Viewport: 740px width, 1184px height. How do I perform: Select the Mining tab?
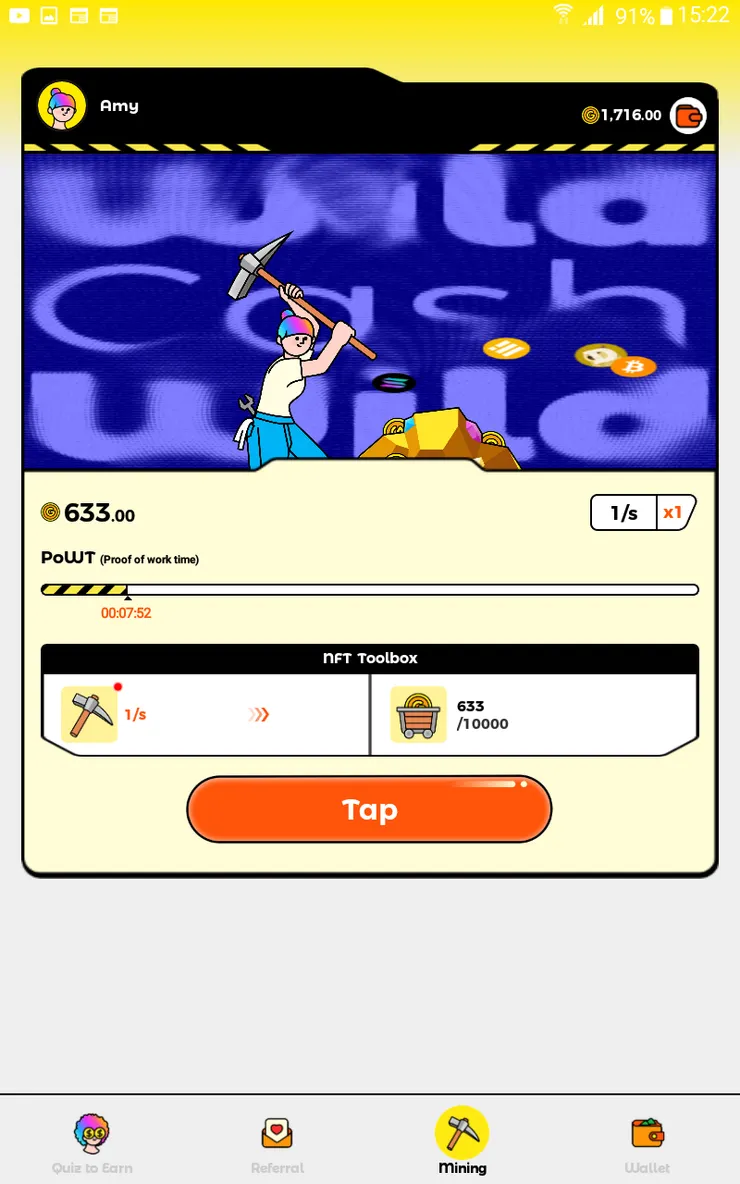[462, 1141]
